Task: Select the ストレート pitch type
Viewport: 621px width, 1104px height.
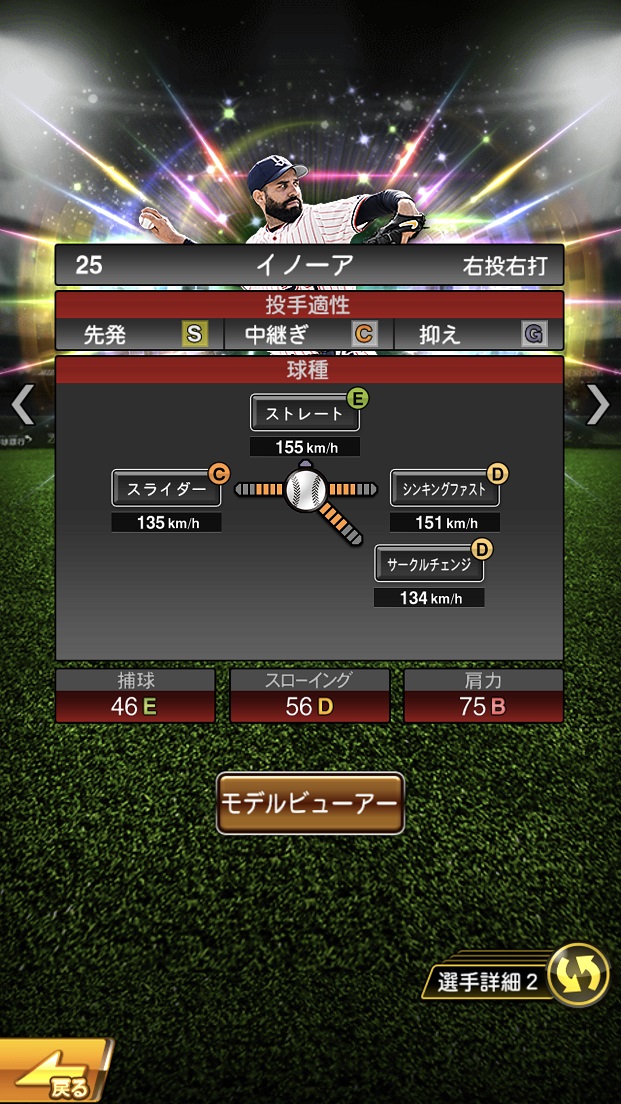Action: point(304,413)
